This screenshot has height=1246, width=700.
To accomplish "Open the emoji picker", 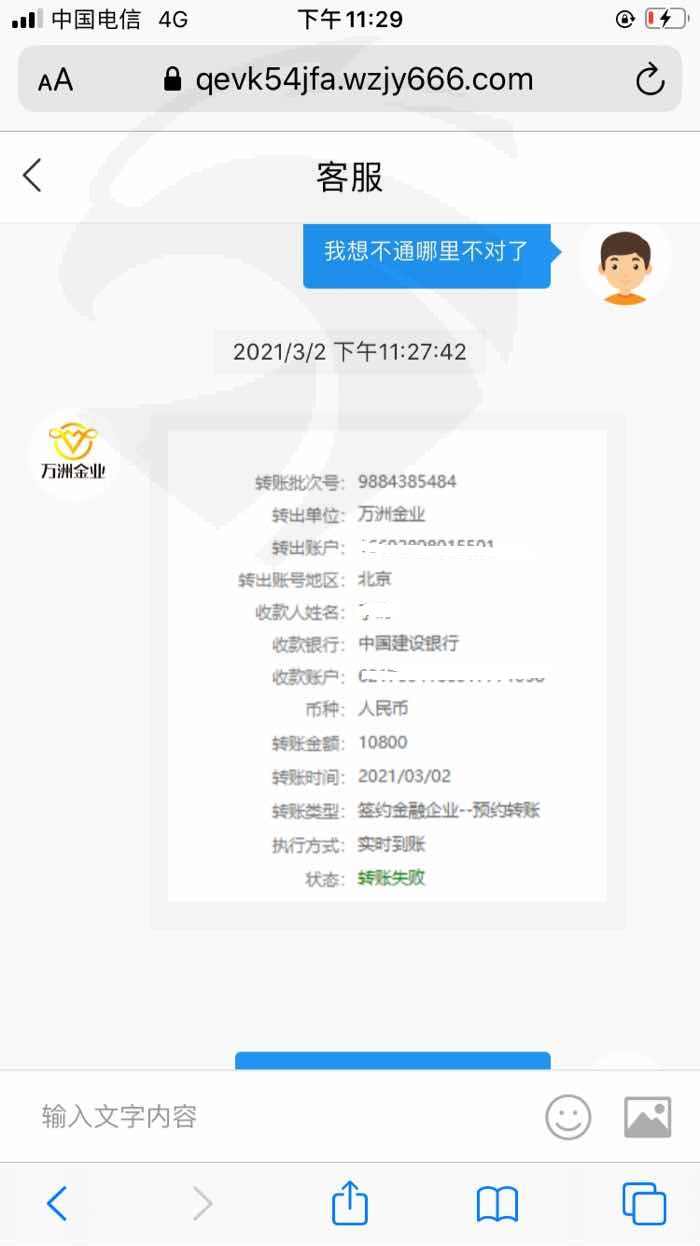I will [568, 1117].
